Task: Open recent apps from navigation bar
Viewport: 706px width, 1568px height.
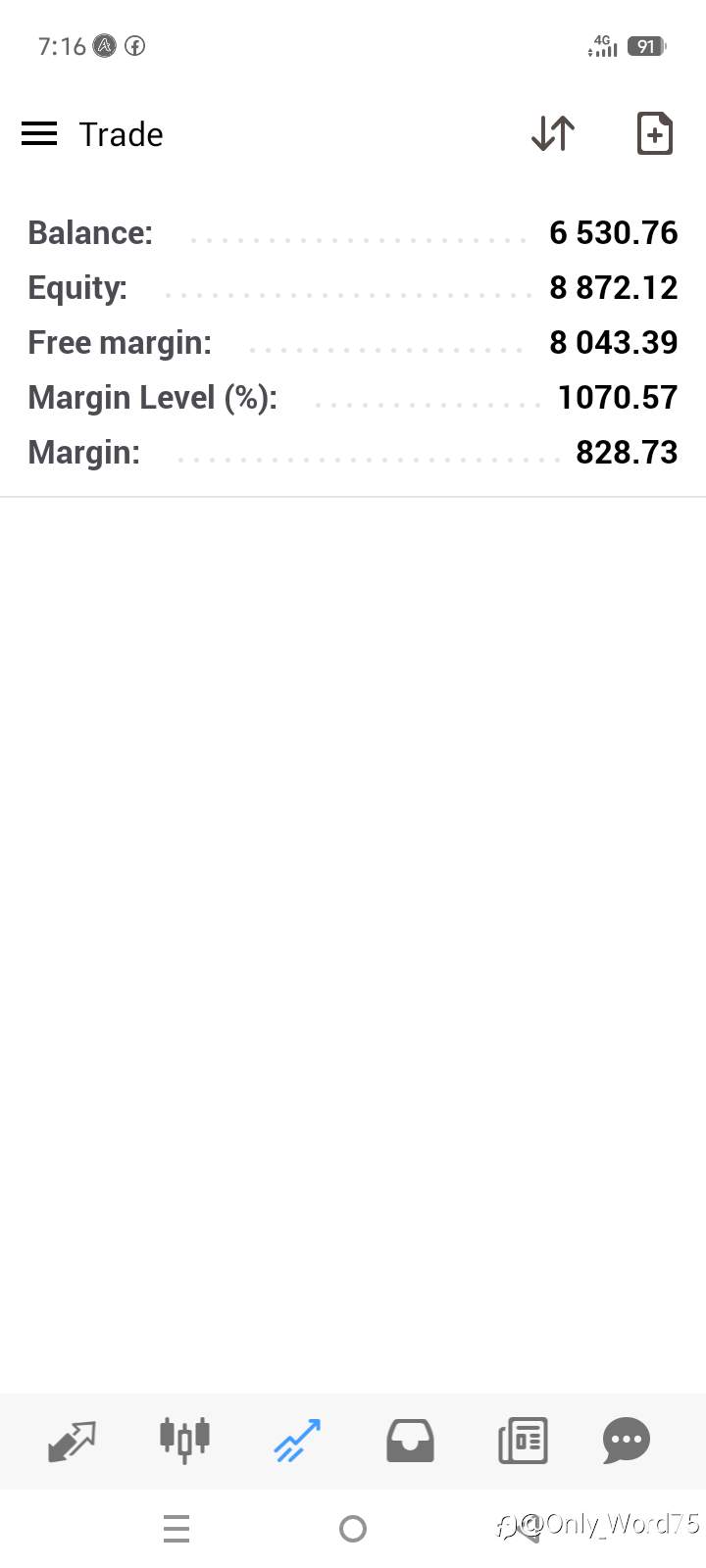Action: [176, 1529]
